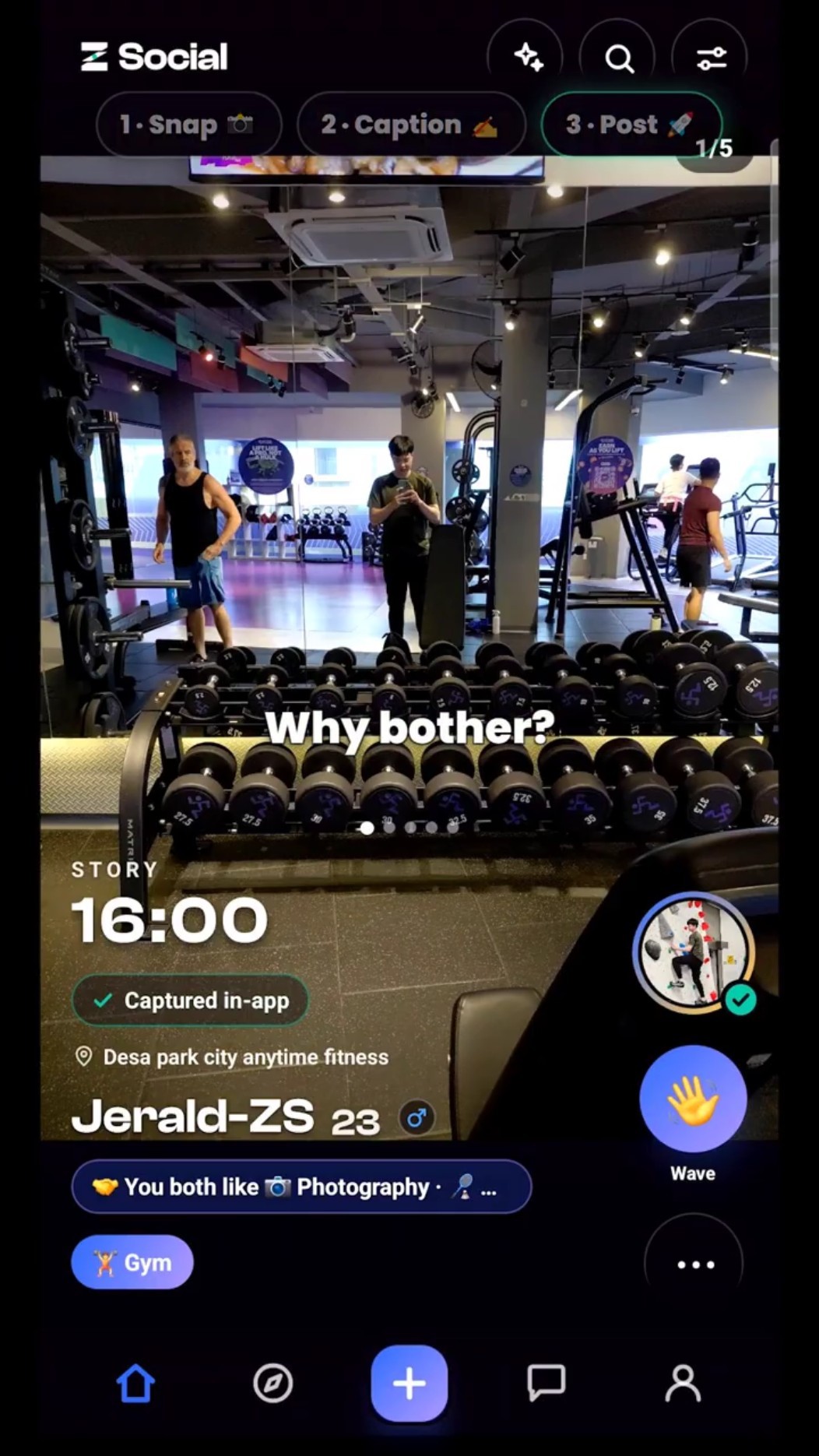
Task: Expand the You both like Photography chip
Action: (x=301, y=1187)
